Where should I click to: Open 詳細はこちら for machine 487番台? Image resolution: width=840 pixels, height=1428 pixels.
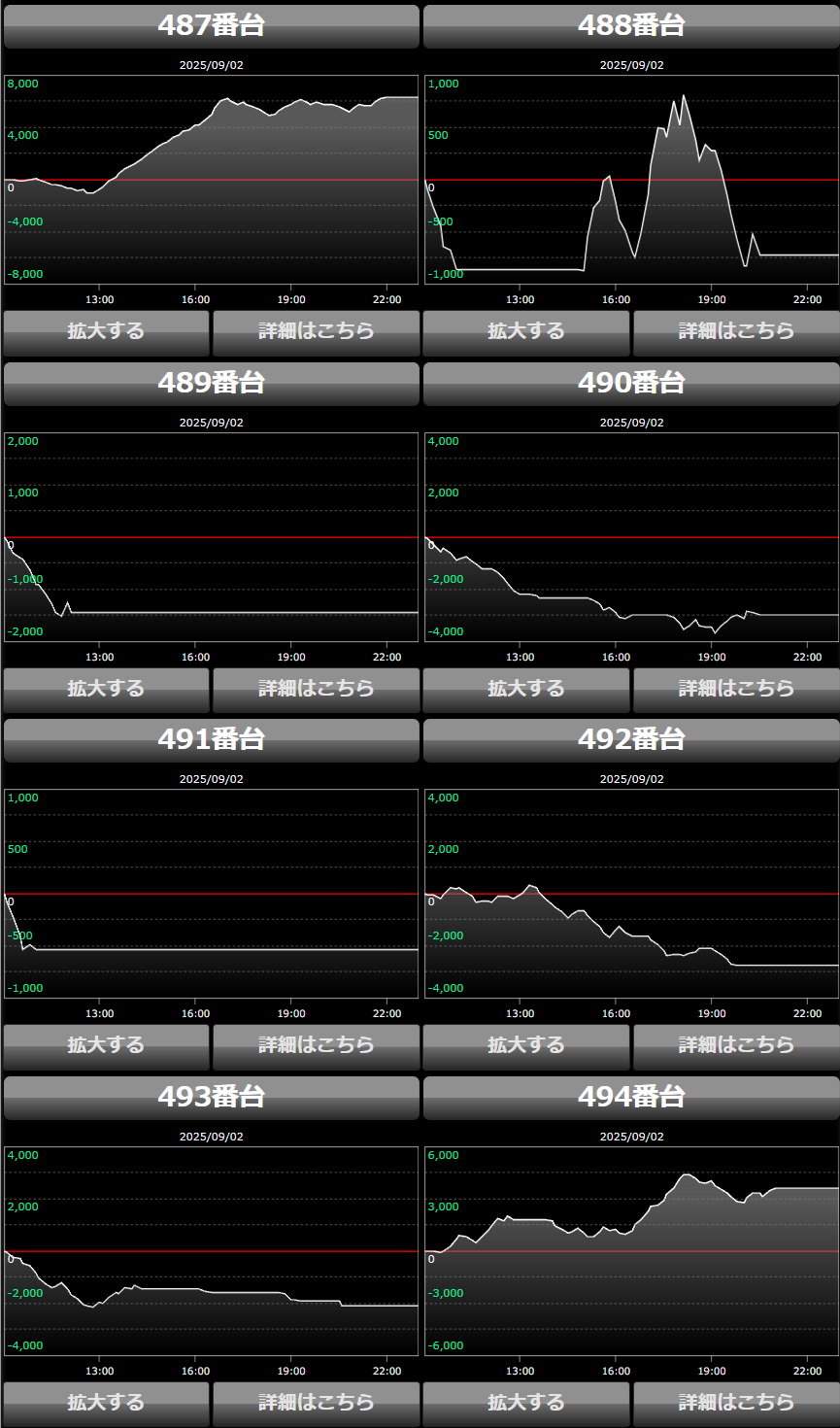pyautogui.click(x=317, y=333)
